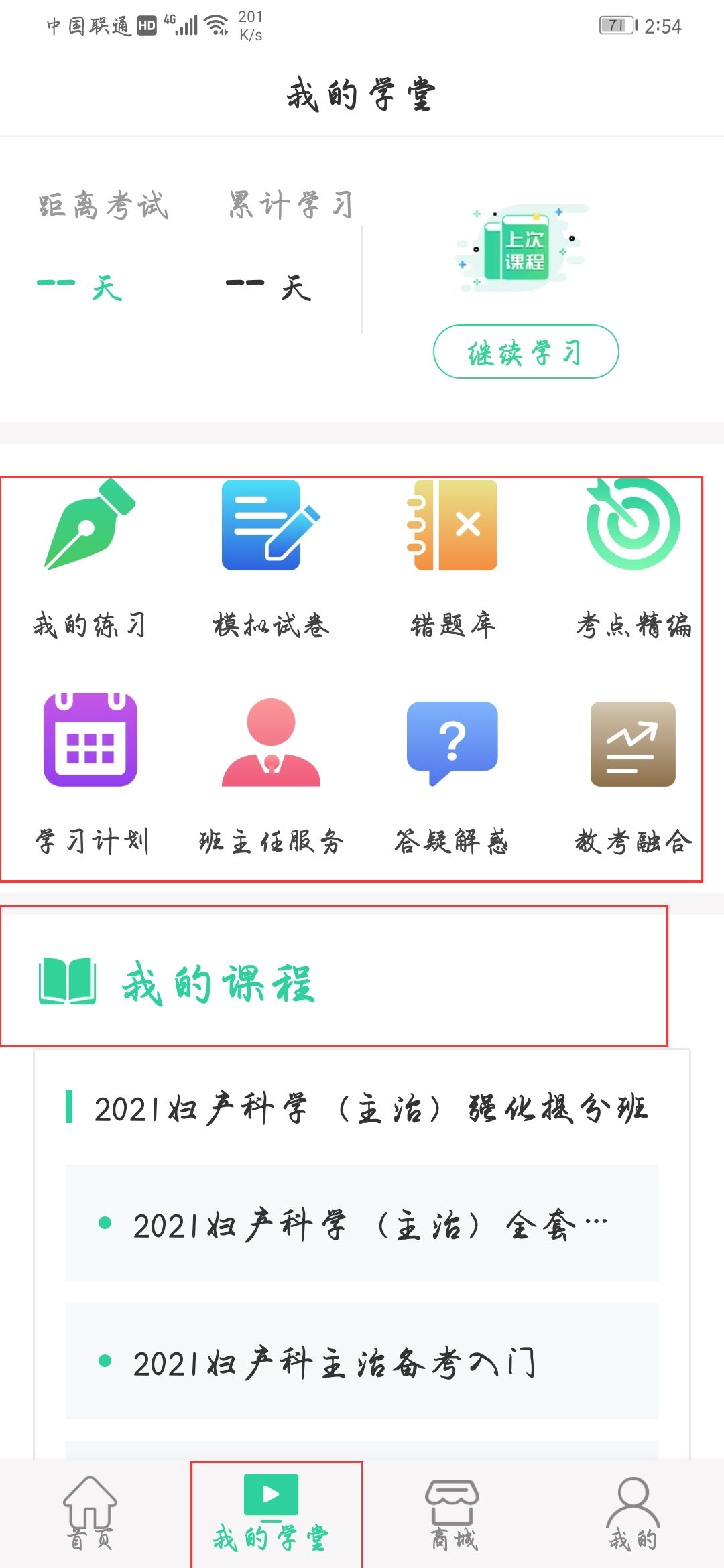The height and width of the screenshot is (1568, 724).
Task: Open the 错题库 notebook
Action: (452, 556)
